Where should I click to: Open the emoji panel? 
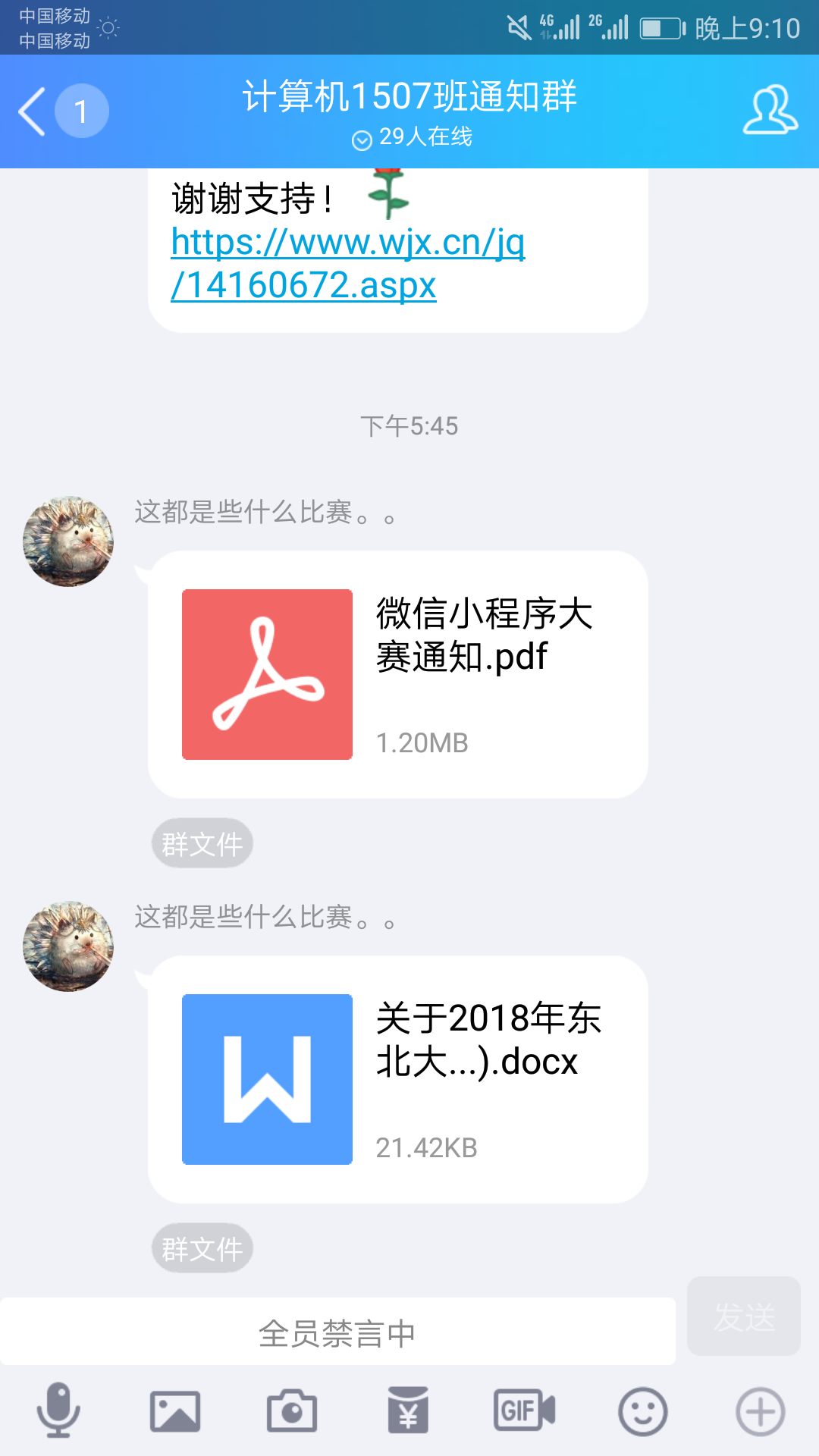(642, 1411)
